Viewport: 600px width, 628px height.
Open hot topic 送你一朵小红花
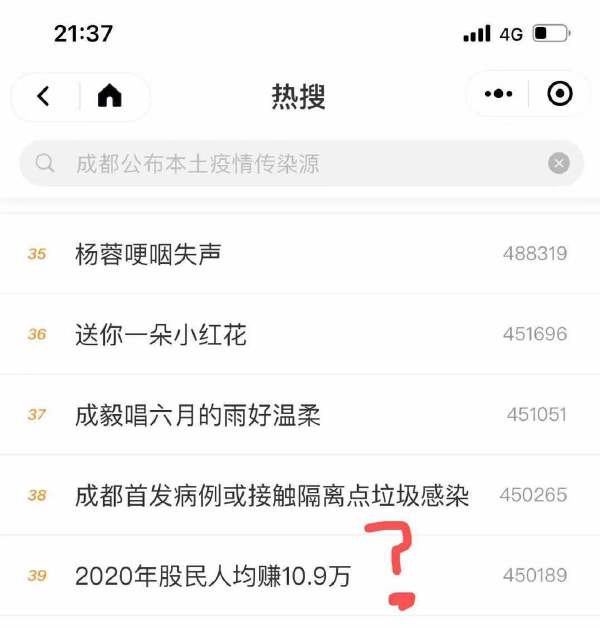[161, 334]
